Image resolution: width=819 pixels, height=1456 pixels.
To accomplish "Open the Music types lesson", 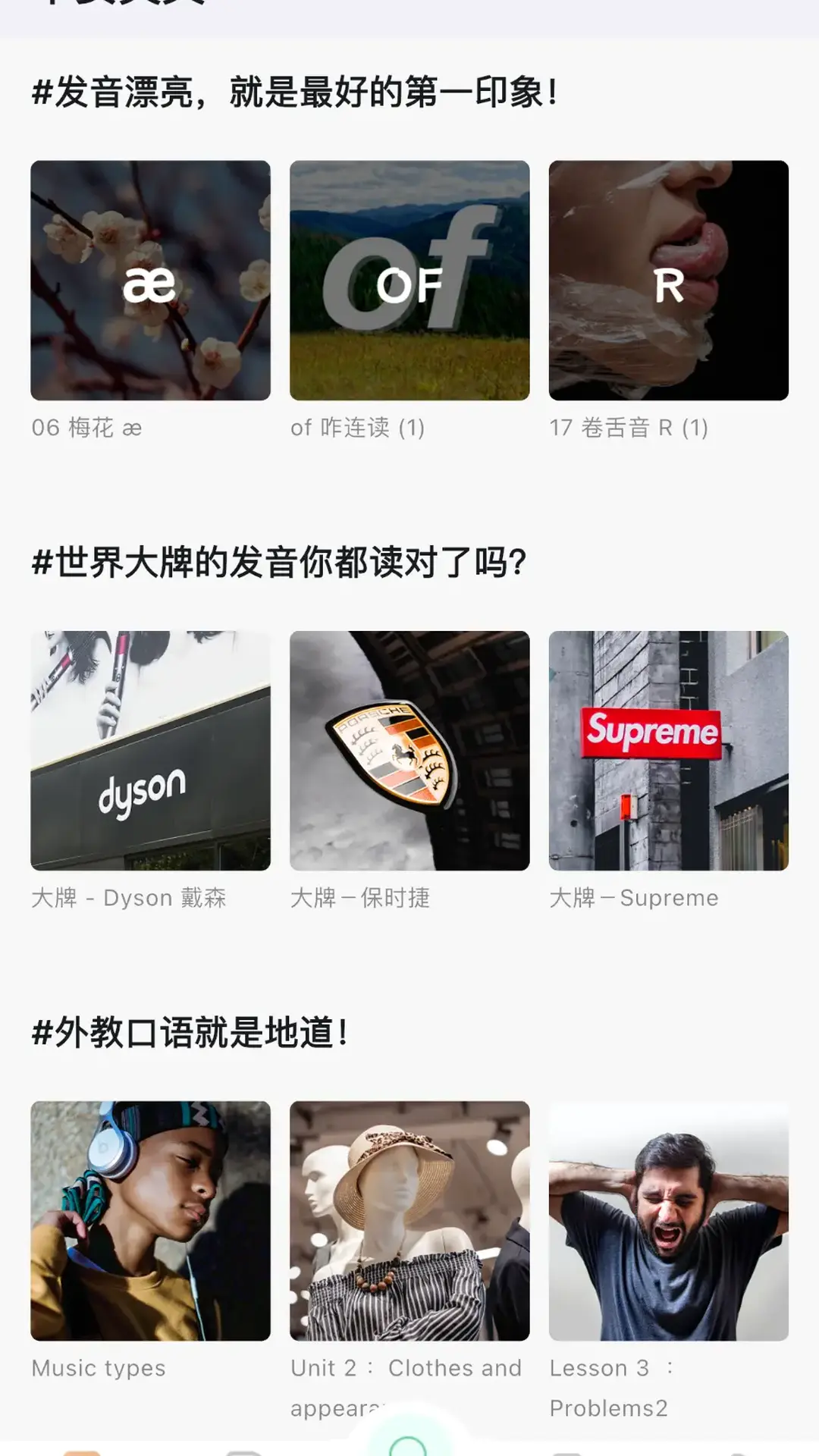I will click(150, 1221).
